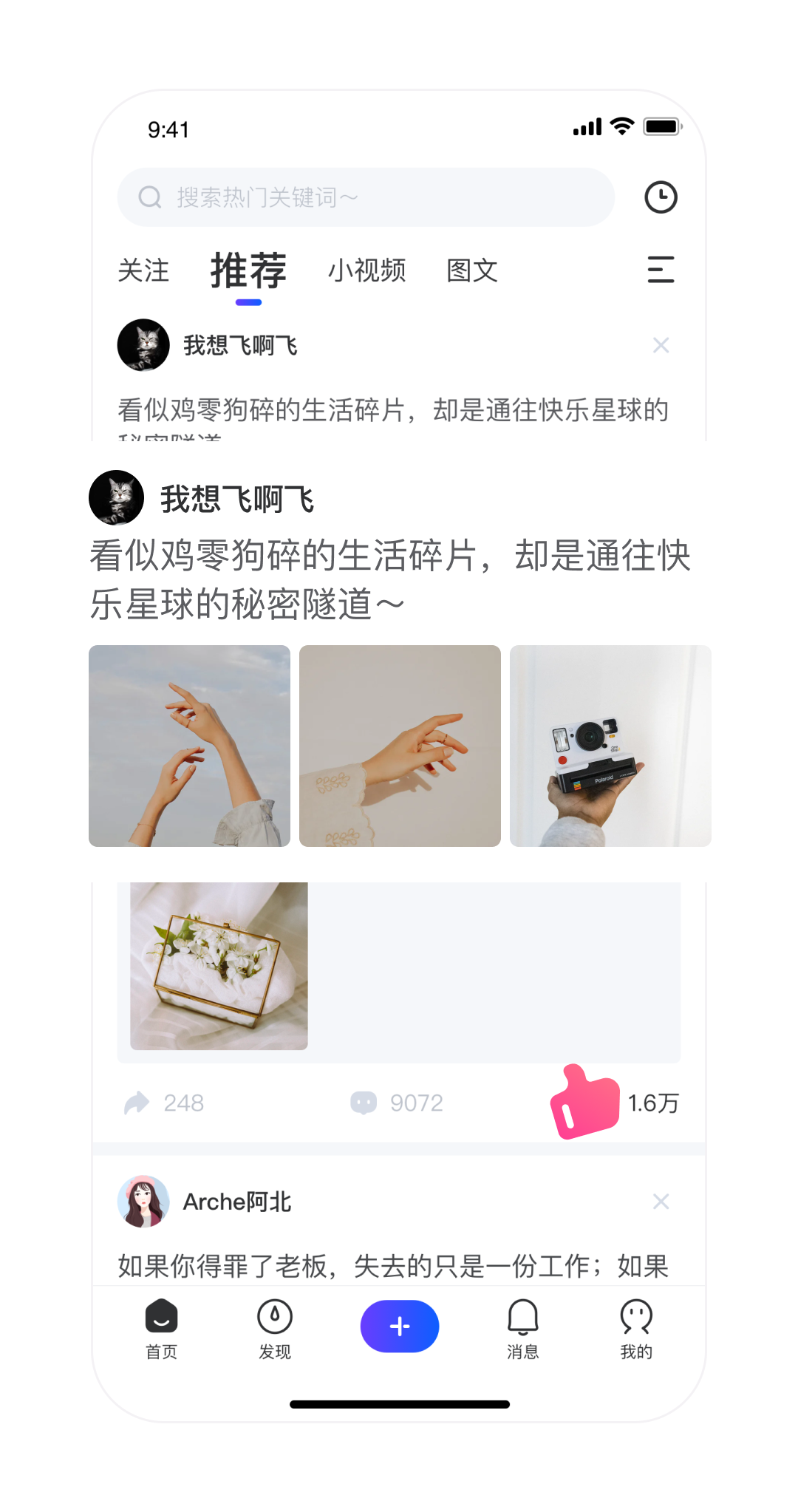Switch to the 图文 tab
Screen dimensions: 798x1512
472,270
